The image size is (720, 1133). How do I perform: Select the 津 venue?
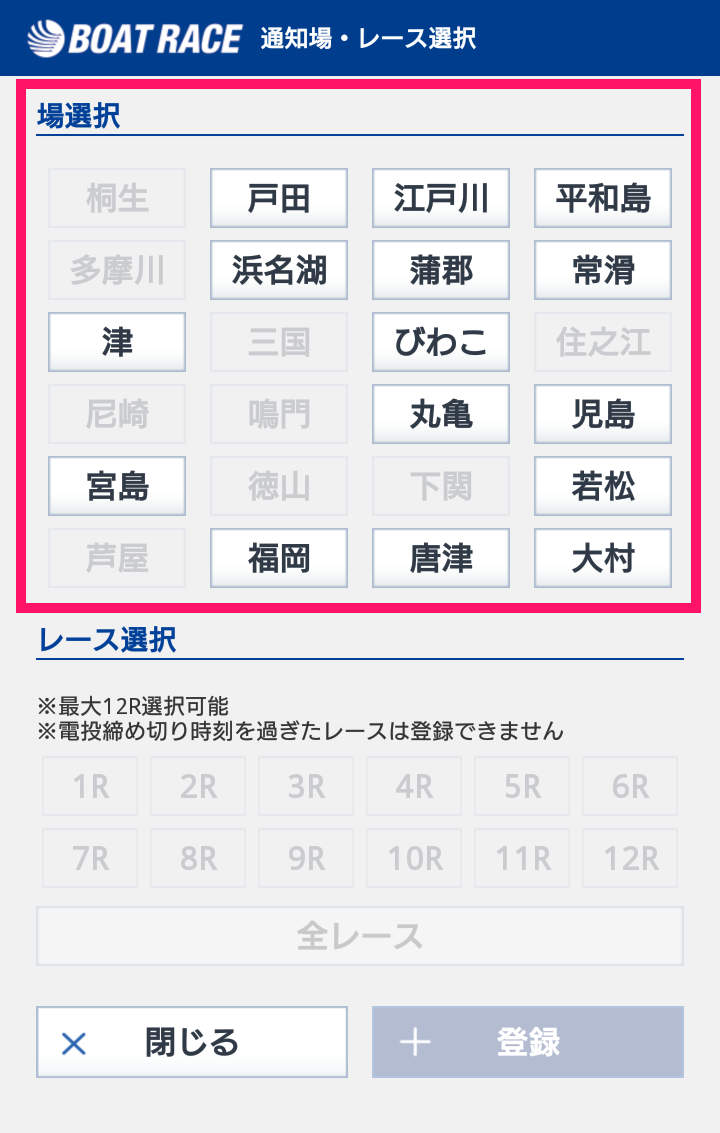coord(117,342)
